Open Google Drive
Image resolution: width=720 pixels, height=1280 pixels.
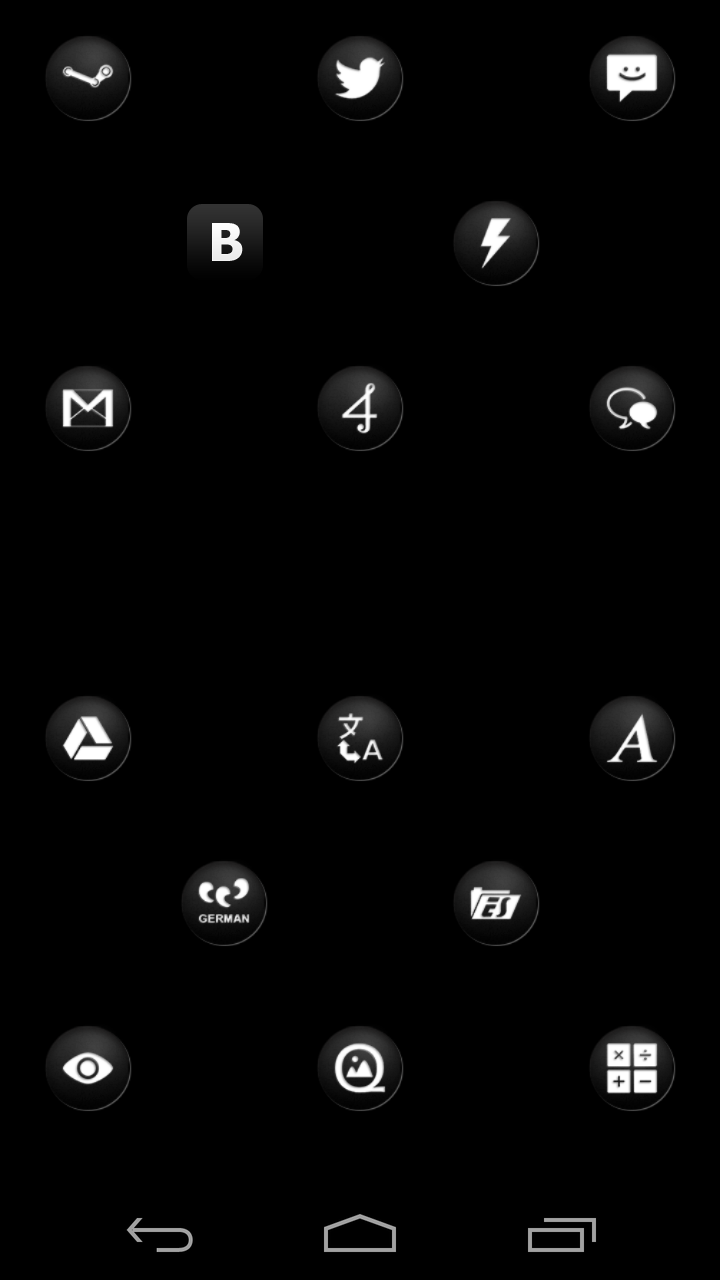[x=88, y=738]
